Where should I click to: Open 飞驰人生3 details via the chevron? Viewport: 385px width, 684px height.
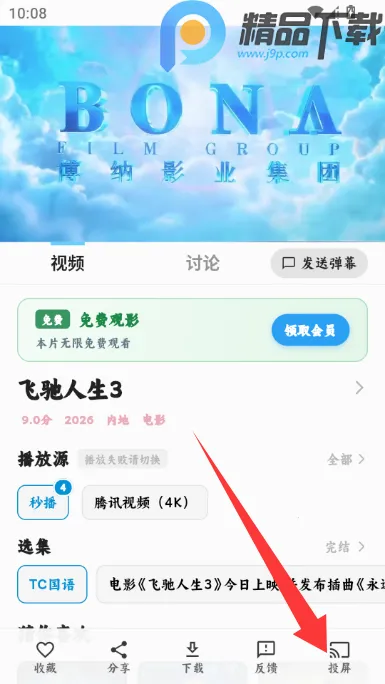[x=359, y=387]
